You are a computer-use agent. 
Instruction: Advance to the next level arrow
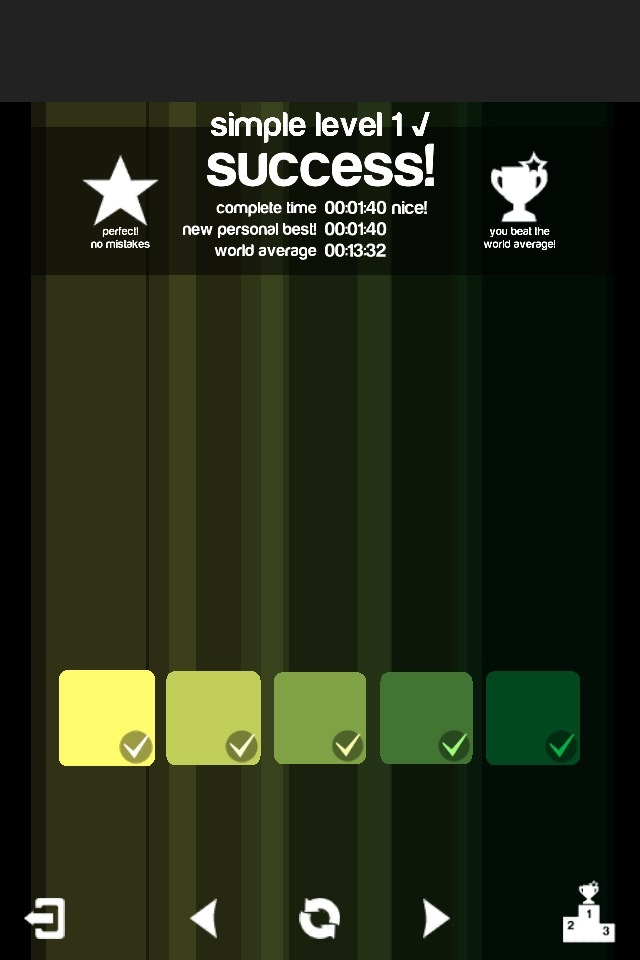point(435,918)
